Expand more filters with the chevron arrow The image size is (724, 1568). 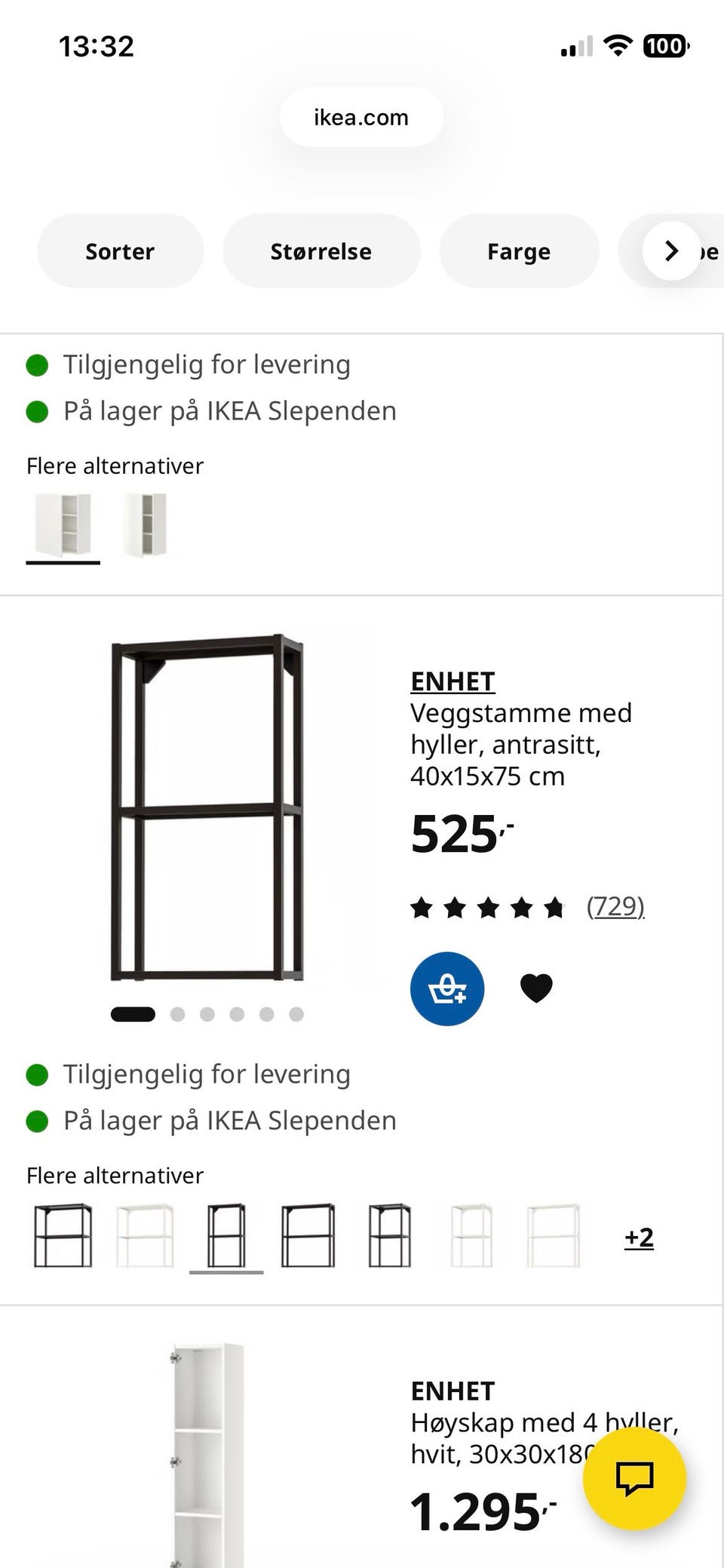670,251
